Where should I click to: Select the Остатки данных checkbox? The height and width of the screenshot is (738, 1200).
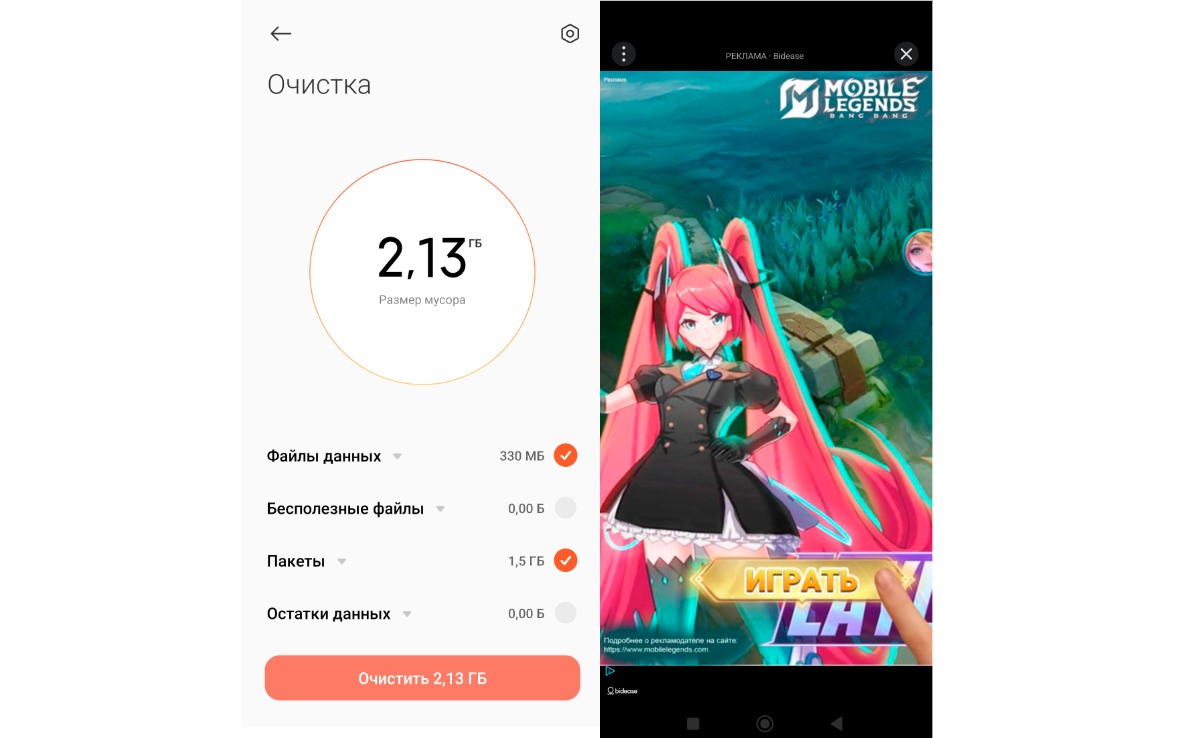point(566,613)
